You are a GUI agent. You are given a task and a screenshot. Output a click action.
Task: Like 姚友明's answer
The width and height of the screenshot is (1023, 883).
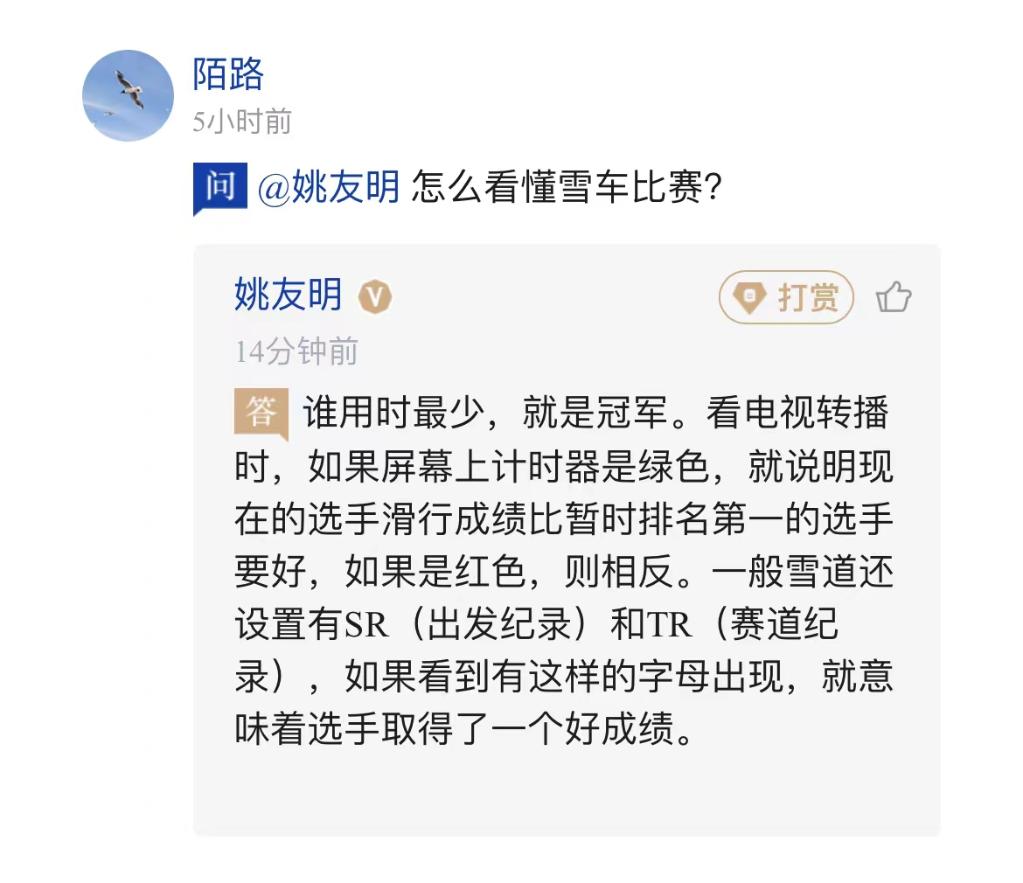click(x=893, y=297)
